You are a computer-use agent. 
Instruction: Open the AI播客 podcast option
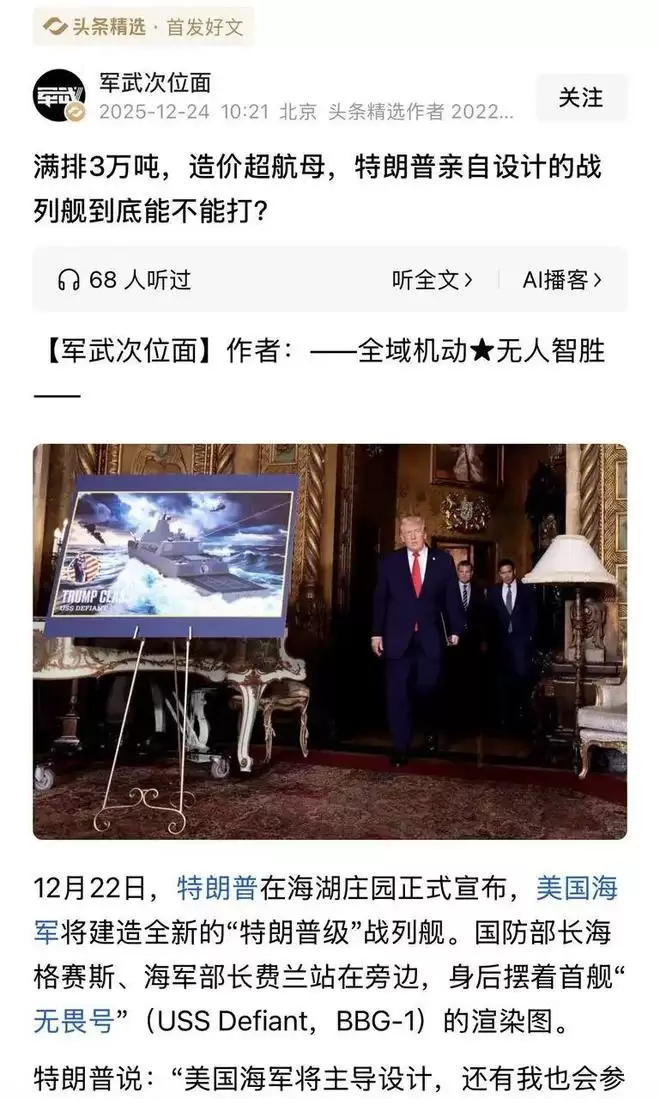(x=562, y=280)
